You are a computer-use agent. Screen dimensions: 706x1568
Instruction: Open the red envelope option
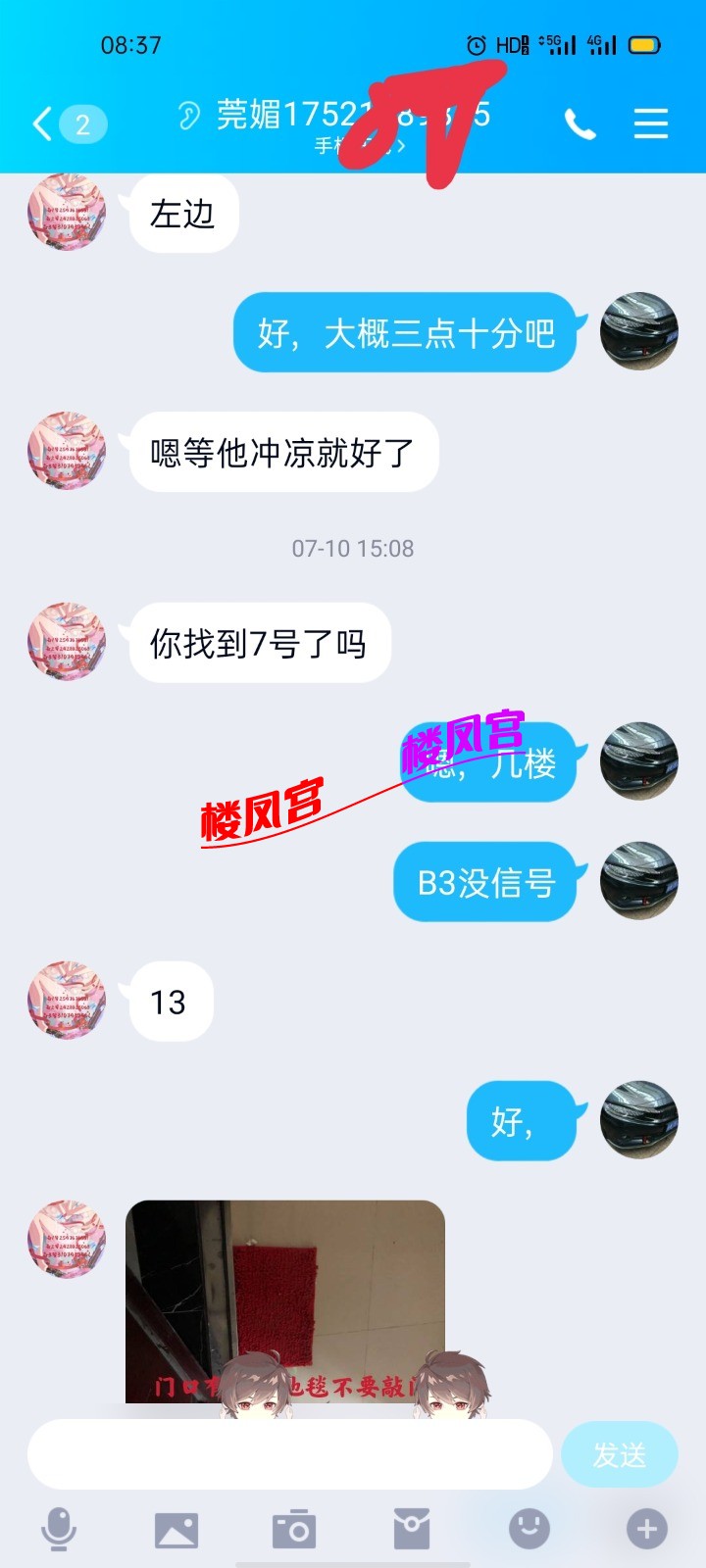tap(412, 1529)
